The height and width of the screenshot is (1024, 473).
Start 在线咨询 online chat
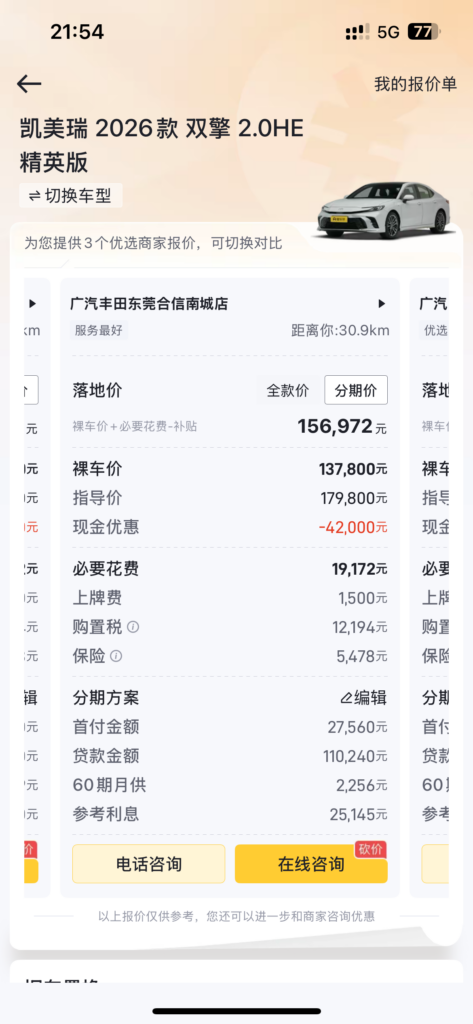click(x=311, y=864)
